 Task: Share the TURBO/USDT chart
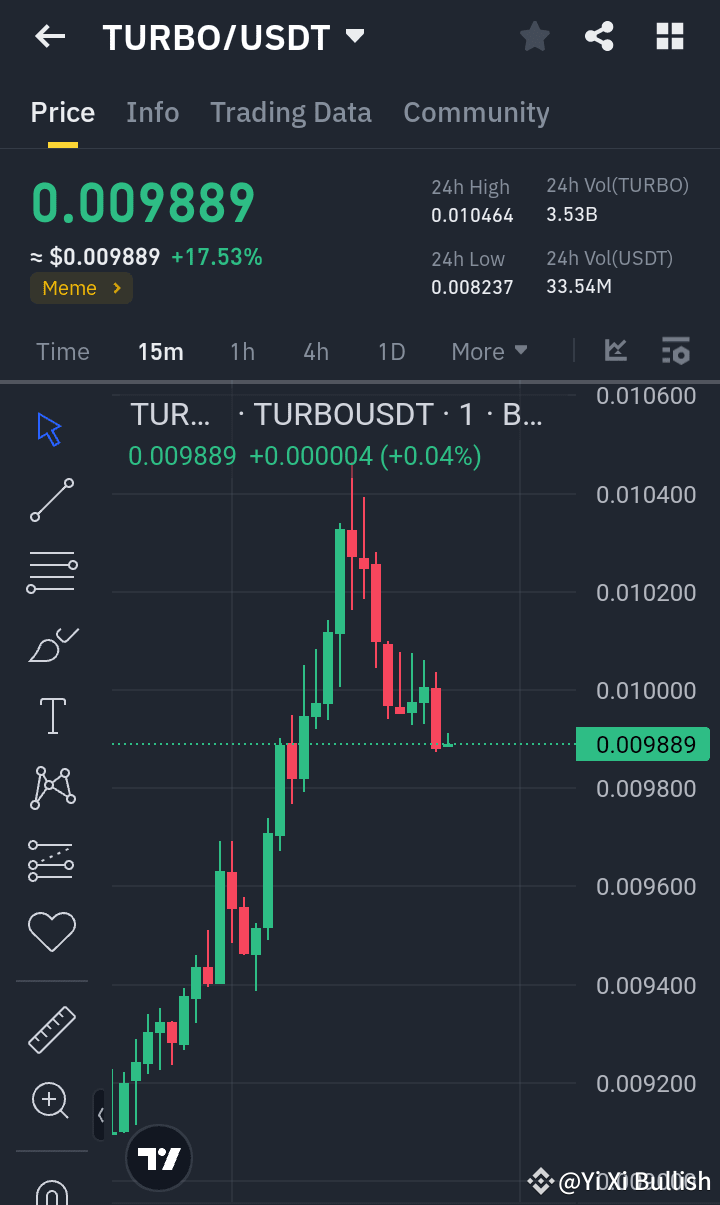coord(599,36)
